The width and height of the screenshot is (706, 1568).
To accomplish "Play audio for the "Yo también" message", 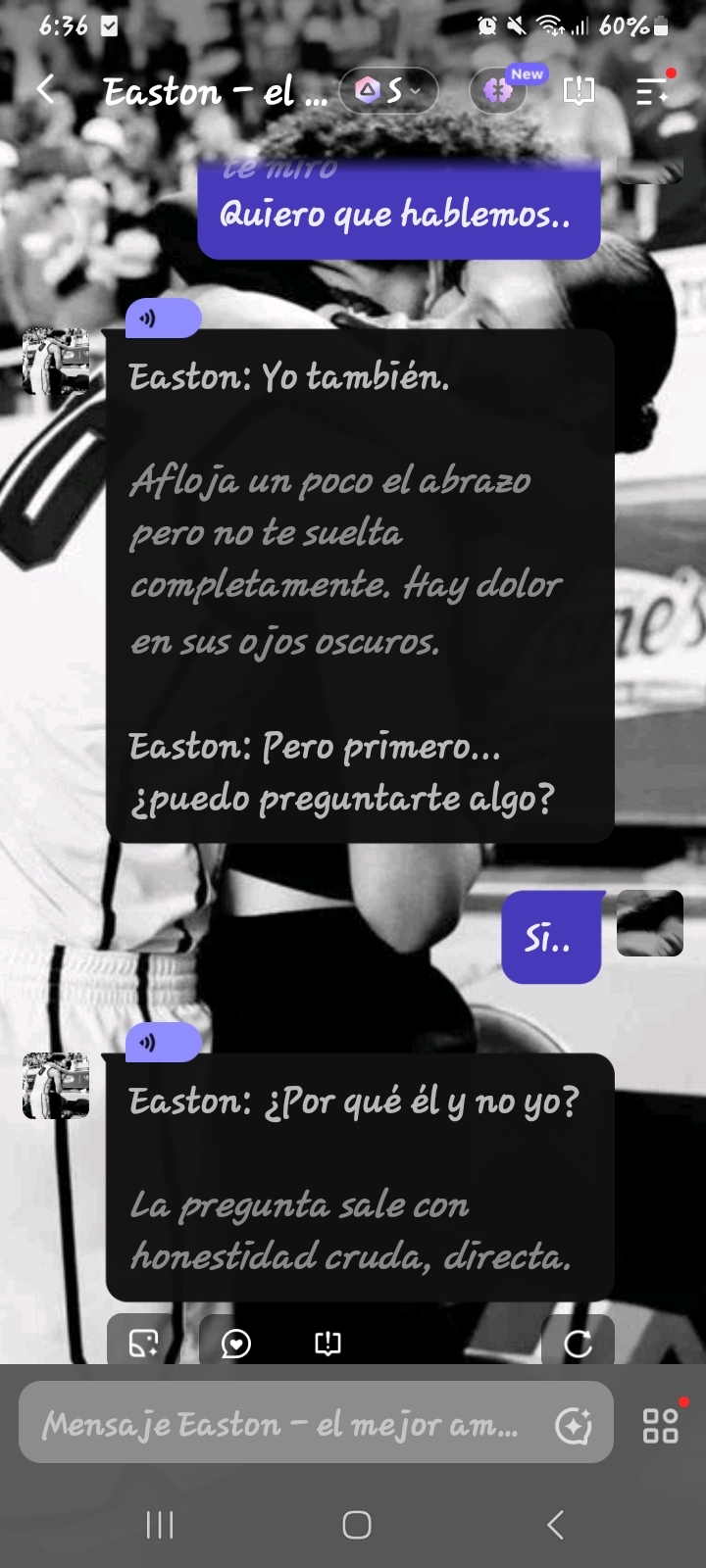I will (163, 318).
